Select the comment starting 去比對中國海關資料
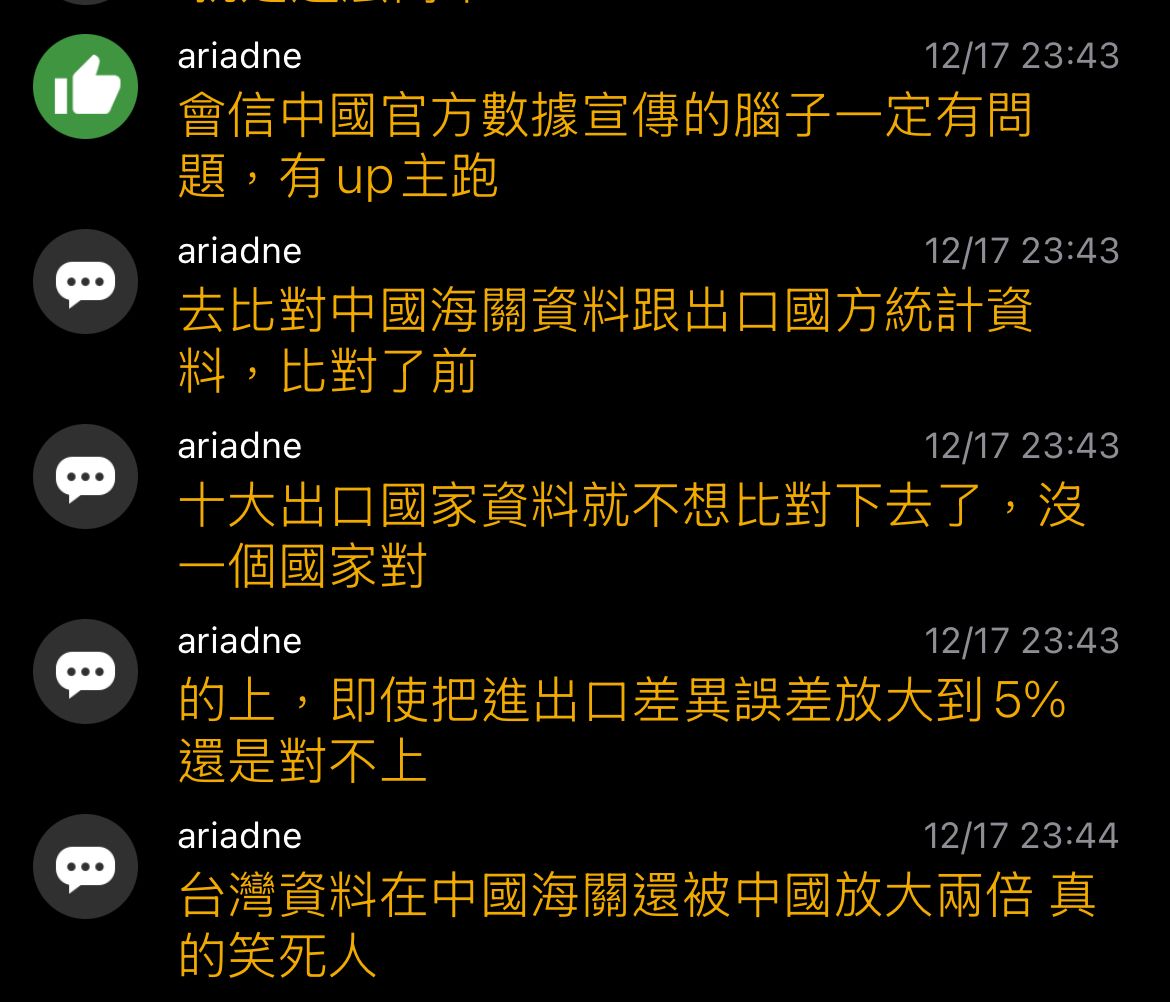Image resolution: width=1170 pixels, height=1002 pixels. [x=604, y=342]
